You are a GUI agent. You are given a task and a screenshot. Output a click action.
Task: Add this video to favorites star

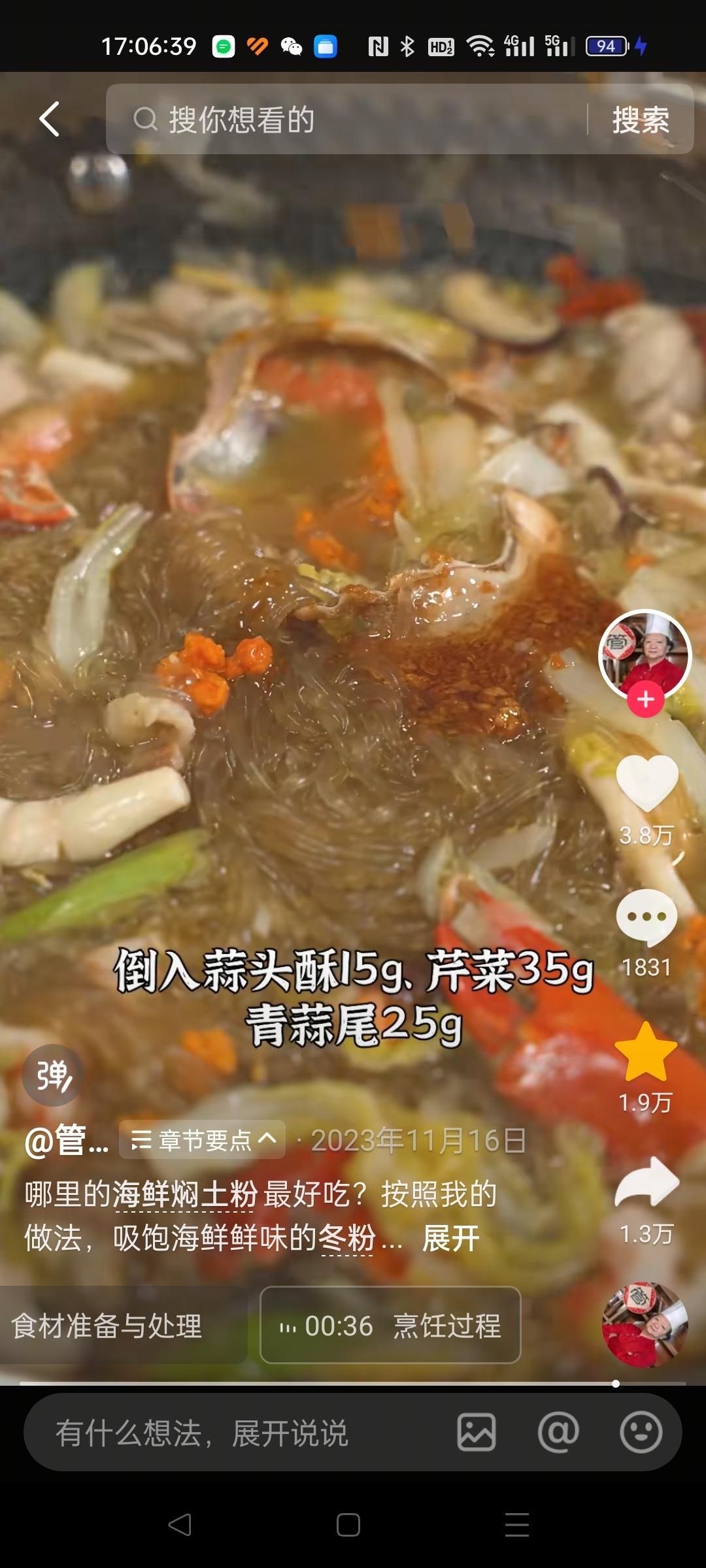coord(646,1053)
